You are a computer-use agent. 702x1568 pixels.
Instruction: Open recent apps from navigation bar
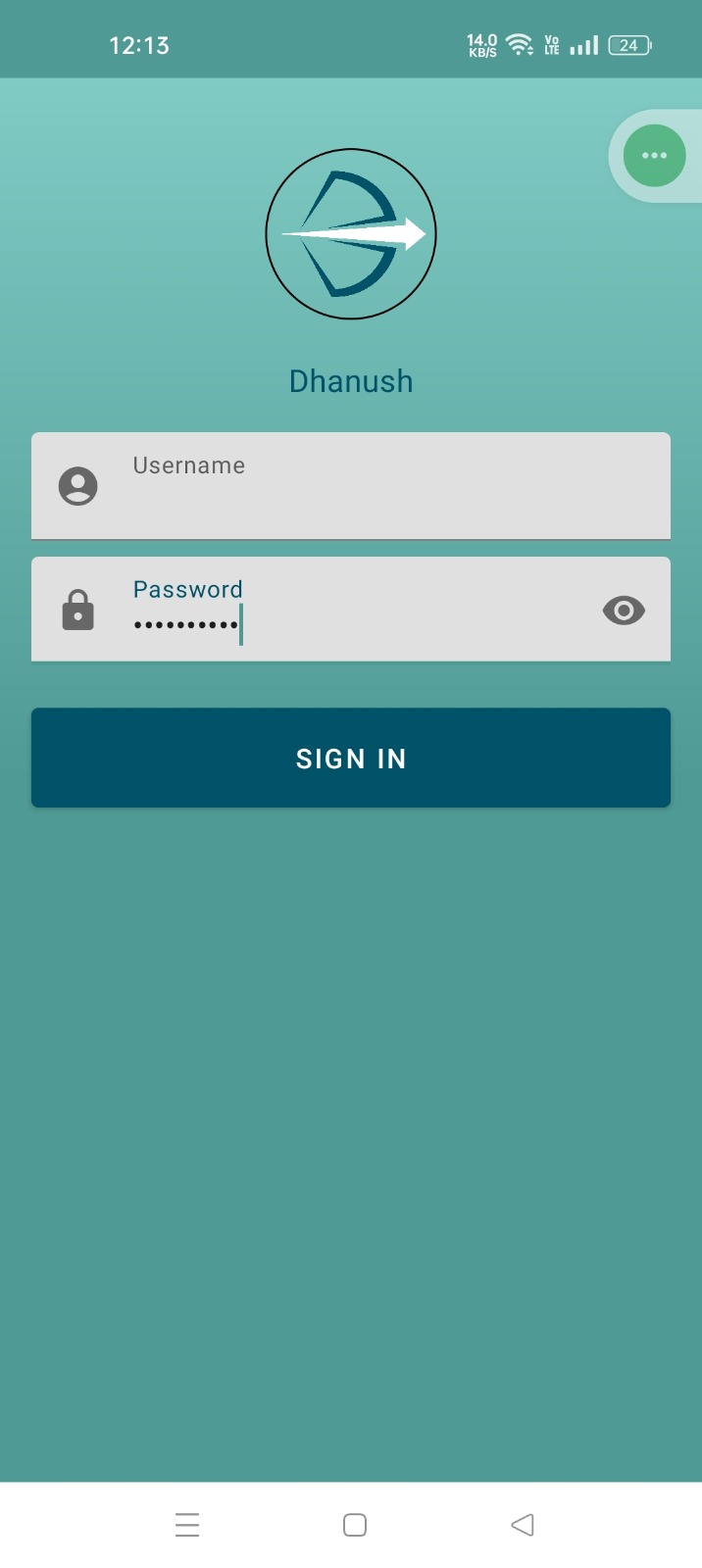pyautogui.click(x=187, y=1525)
